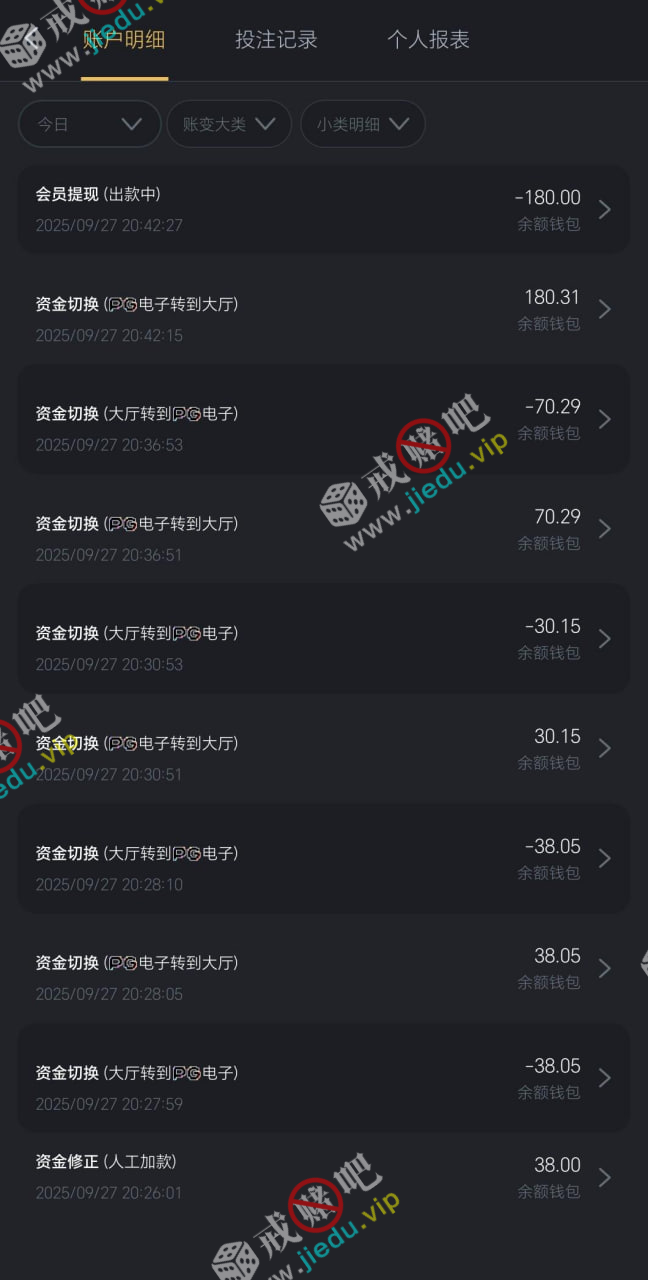Open the 70.29 transfer record
This screenshot has width=648, height=1280.
[x=323, y=529]
